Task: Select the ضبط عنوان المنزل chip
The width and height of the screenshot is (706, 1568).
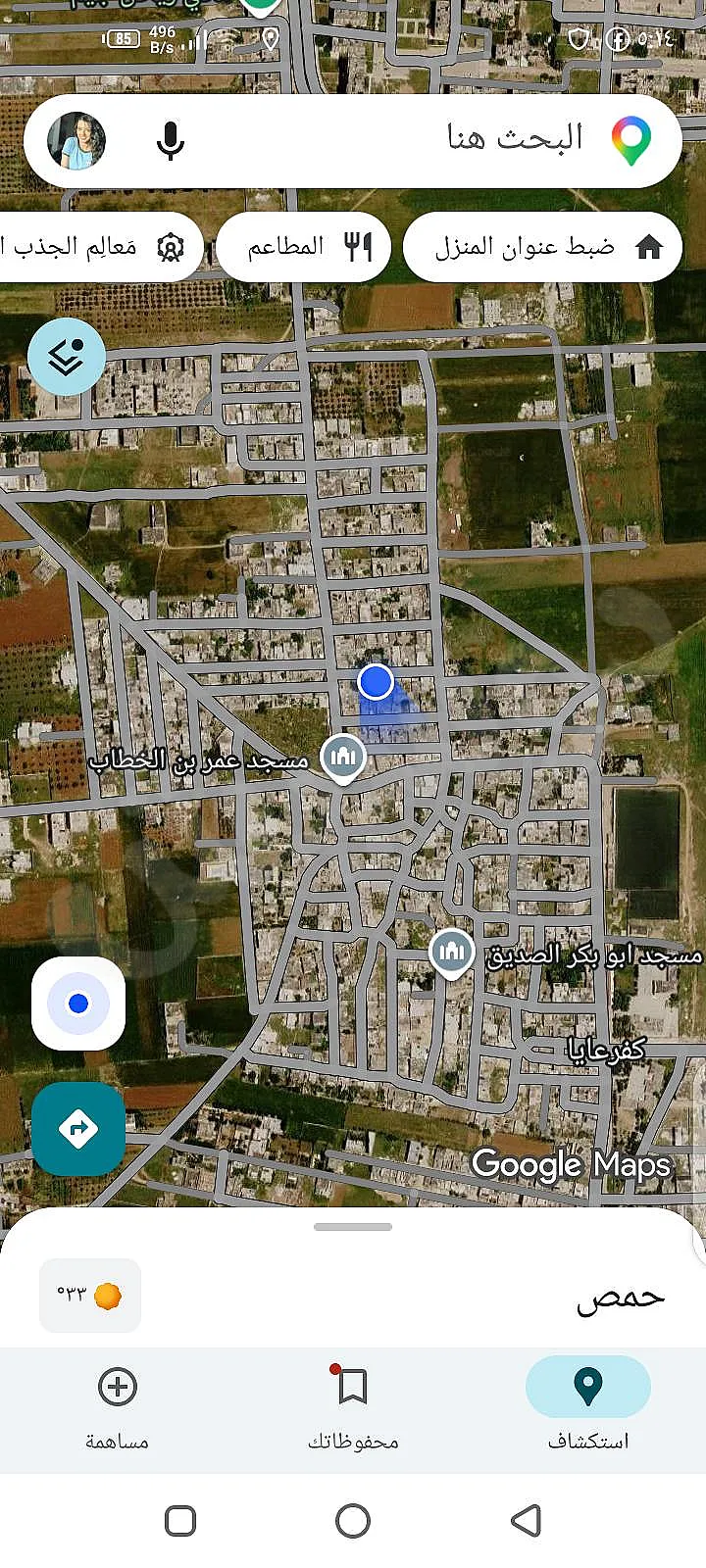Action: 542,247
